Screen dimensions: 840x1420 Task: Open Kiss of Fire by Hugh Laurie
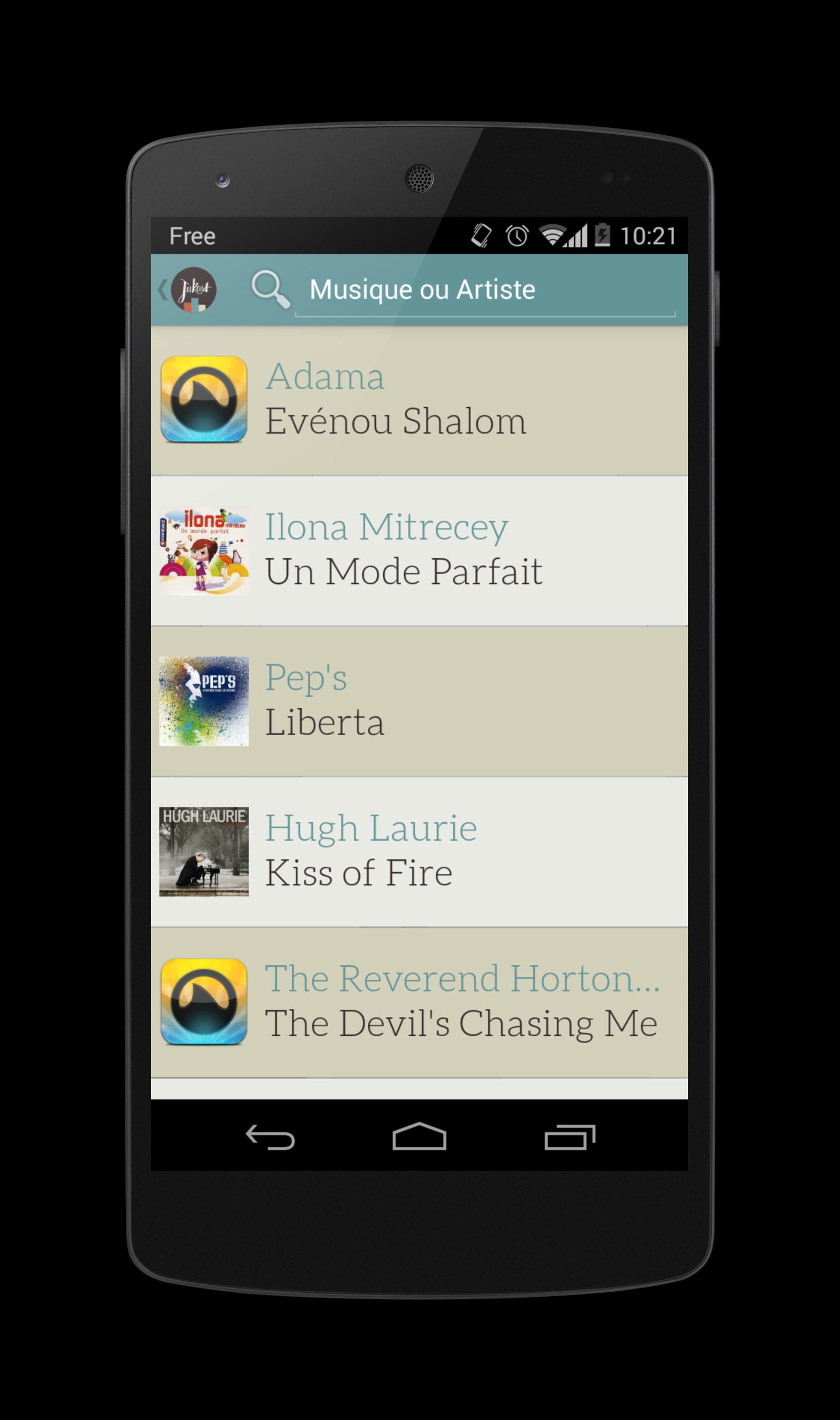(419, 851)
